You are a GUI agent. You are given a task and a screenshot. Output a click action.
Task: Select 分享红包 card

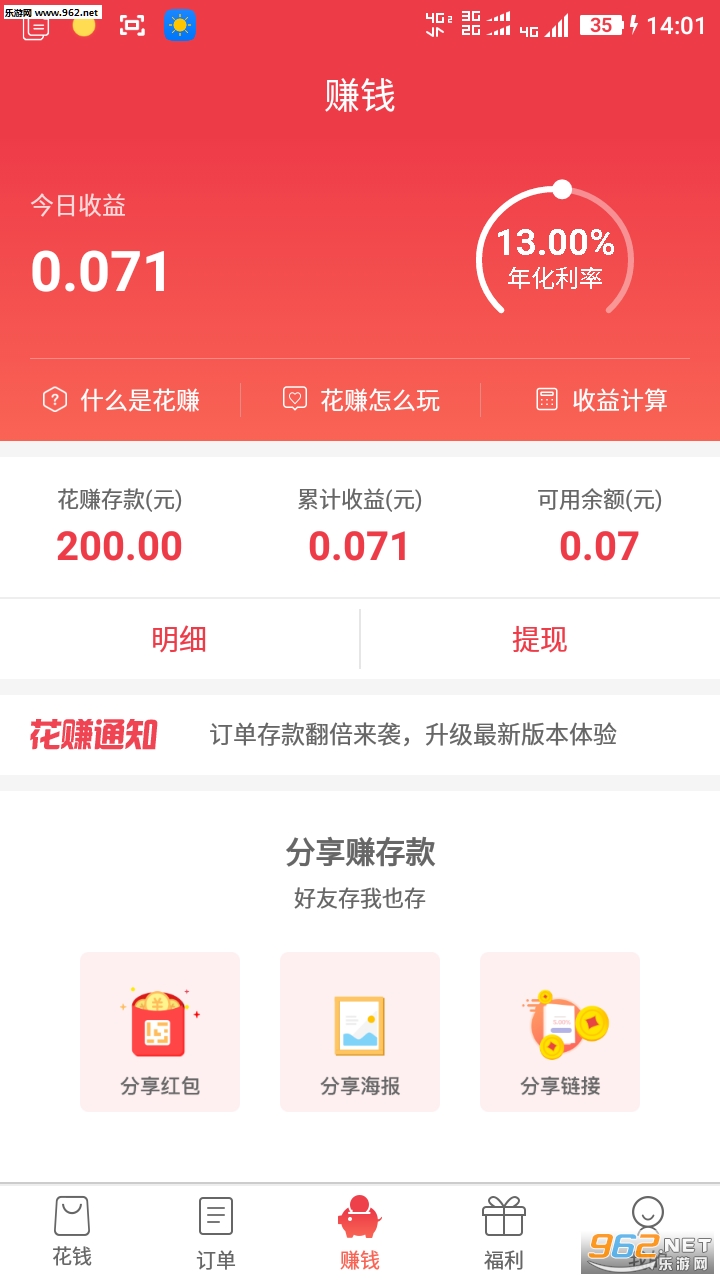[160, 1031]
